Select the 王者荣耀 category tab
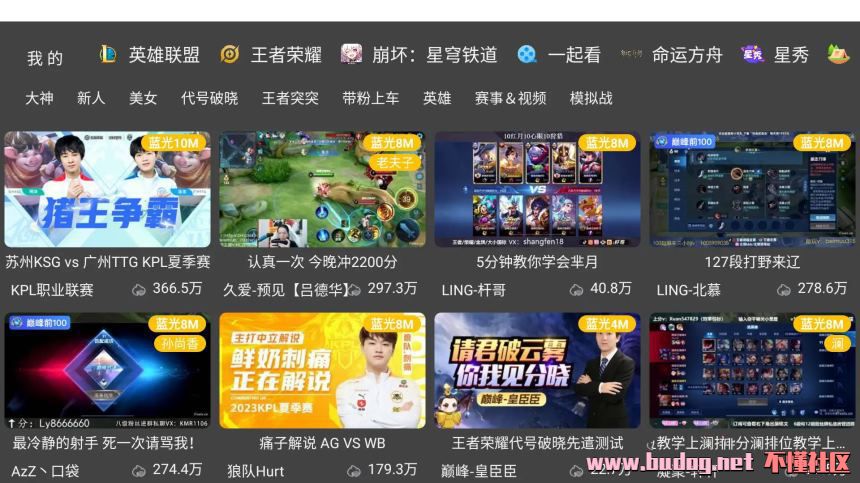Image resolution: width=860 pixels, height=483 pixels. pyautogui.click(x=272, y=55)
